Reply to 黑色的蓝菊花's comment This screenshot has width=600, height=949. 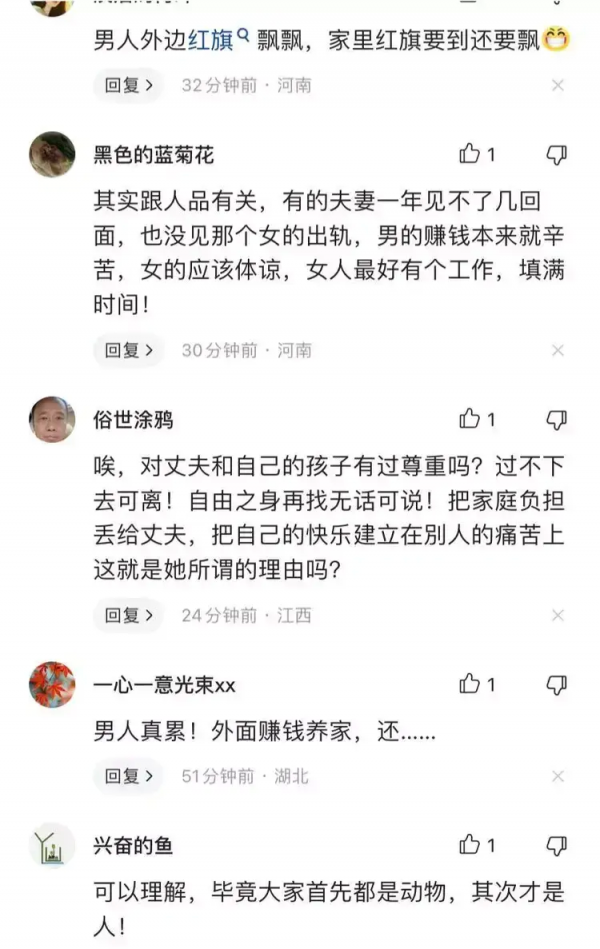[x=129, y=350]
